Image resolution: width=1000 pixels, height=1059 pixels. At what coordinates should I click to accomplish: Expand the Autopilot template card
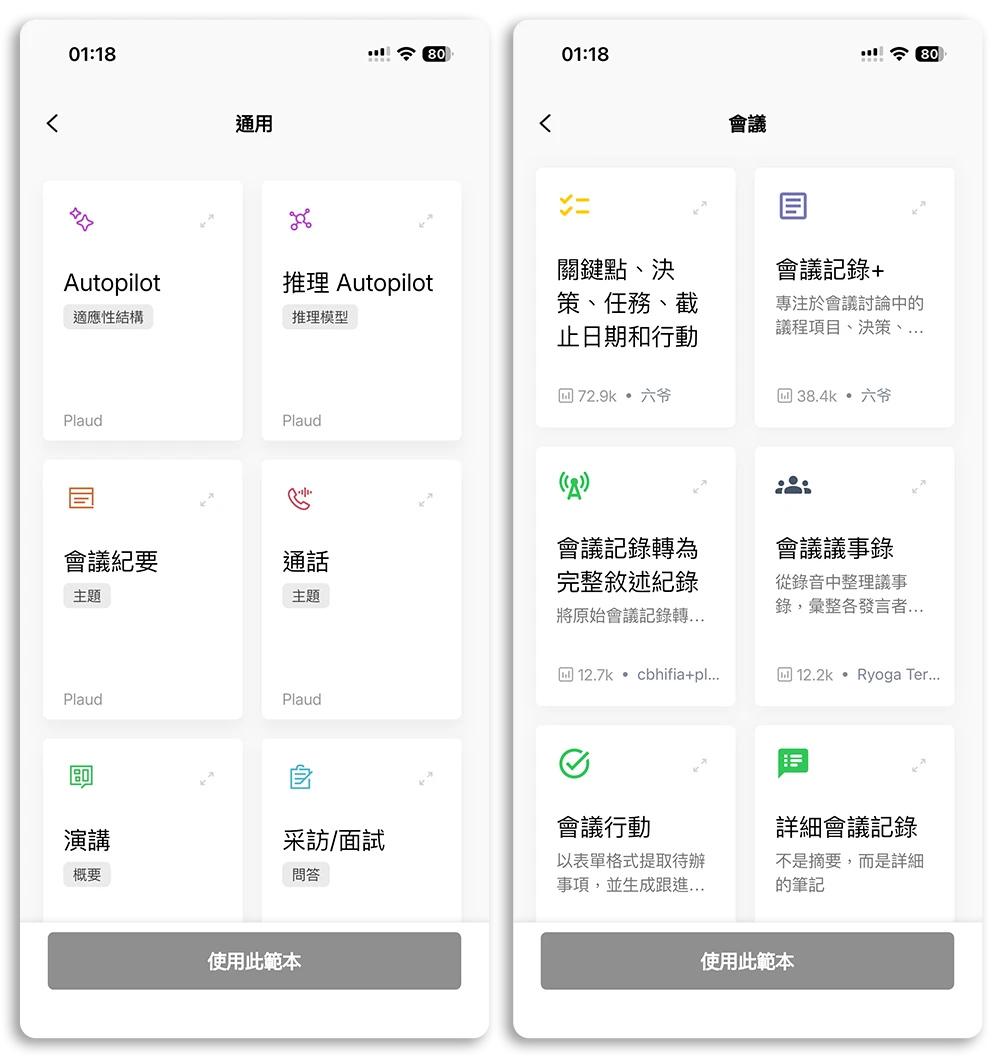[209, 222]
